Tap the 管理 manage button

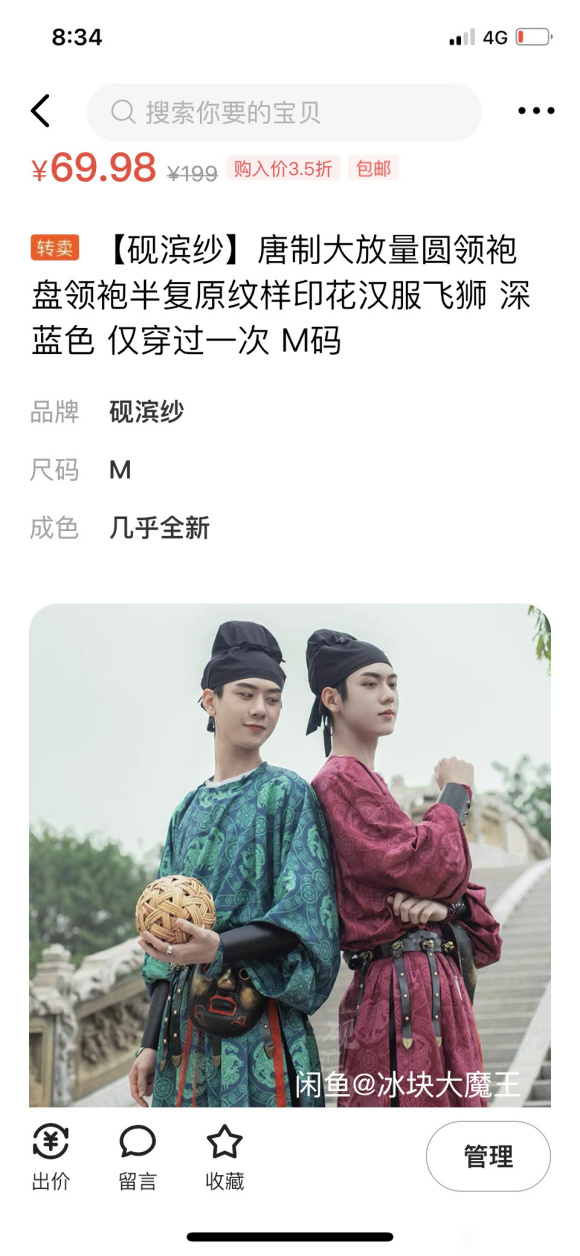tap(488, 1157)
